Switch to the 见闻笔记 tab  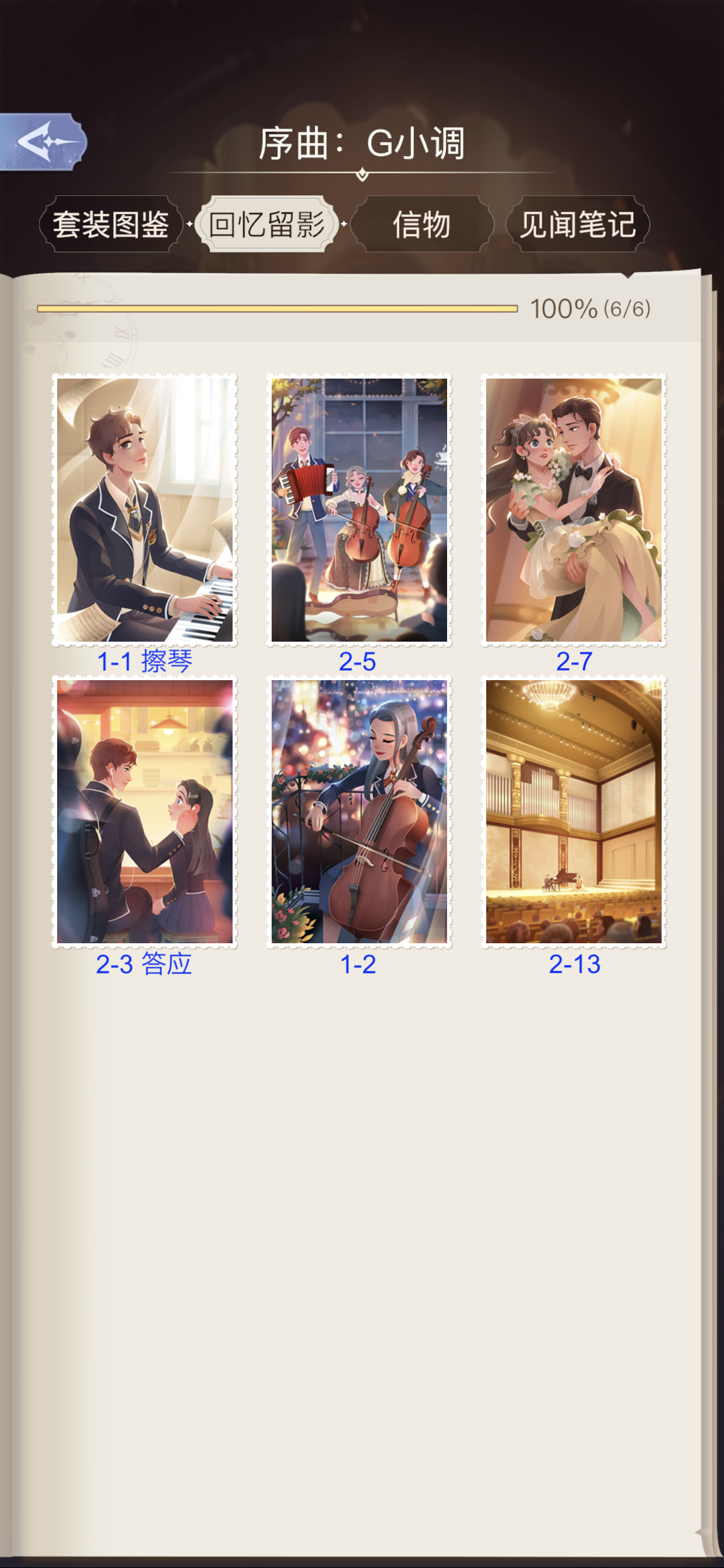[x=577, y=224]
